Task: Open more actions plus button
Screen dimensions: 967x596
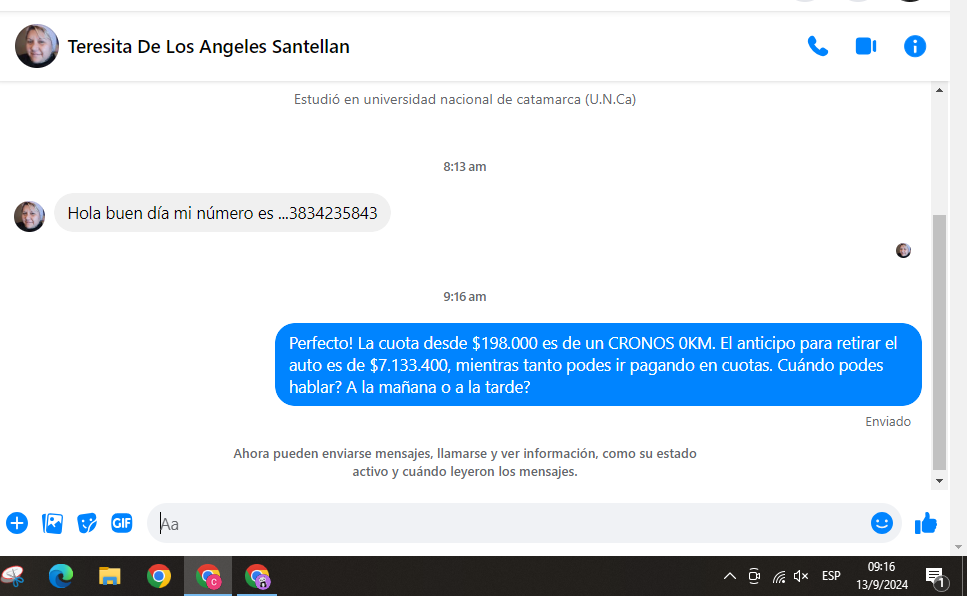Action: click(x=17, y=523)
